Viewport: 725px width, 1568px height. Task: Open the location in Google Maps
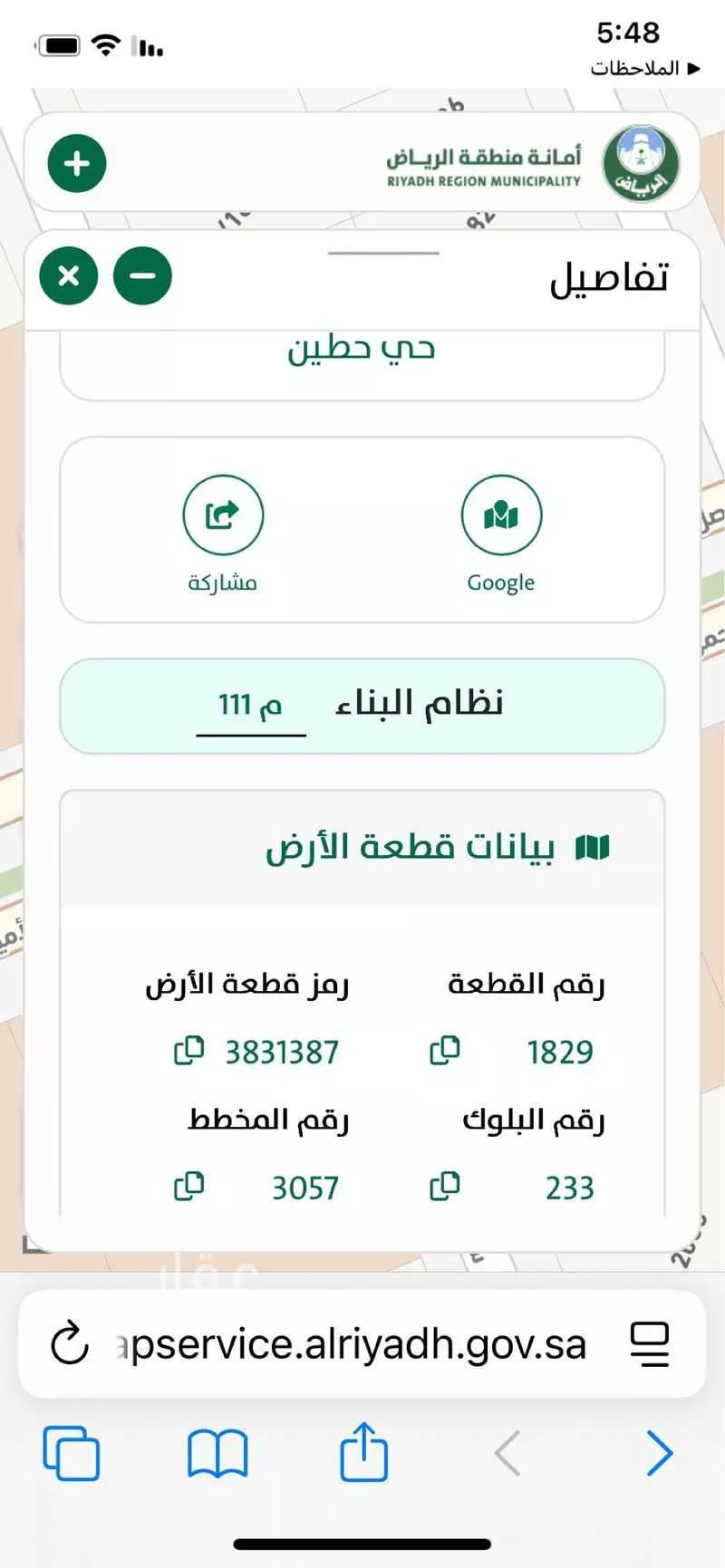[x=501, y=514]
